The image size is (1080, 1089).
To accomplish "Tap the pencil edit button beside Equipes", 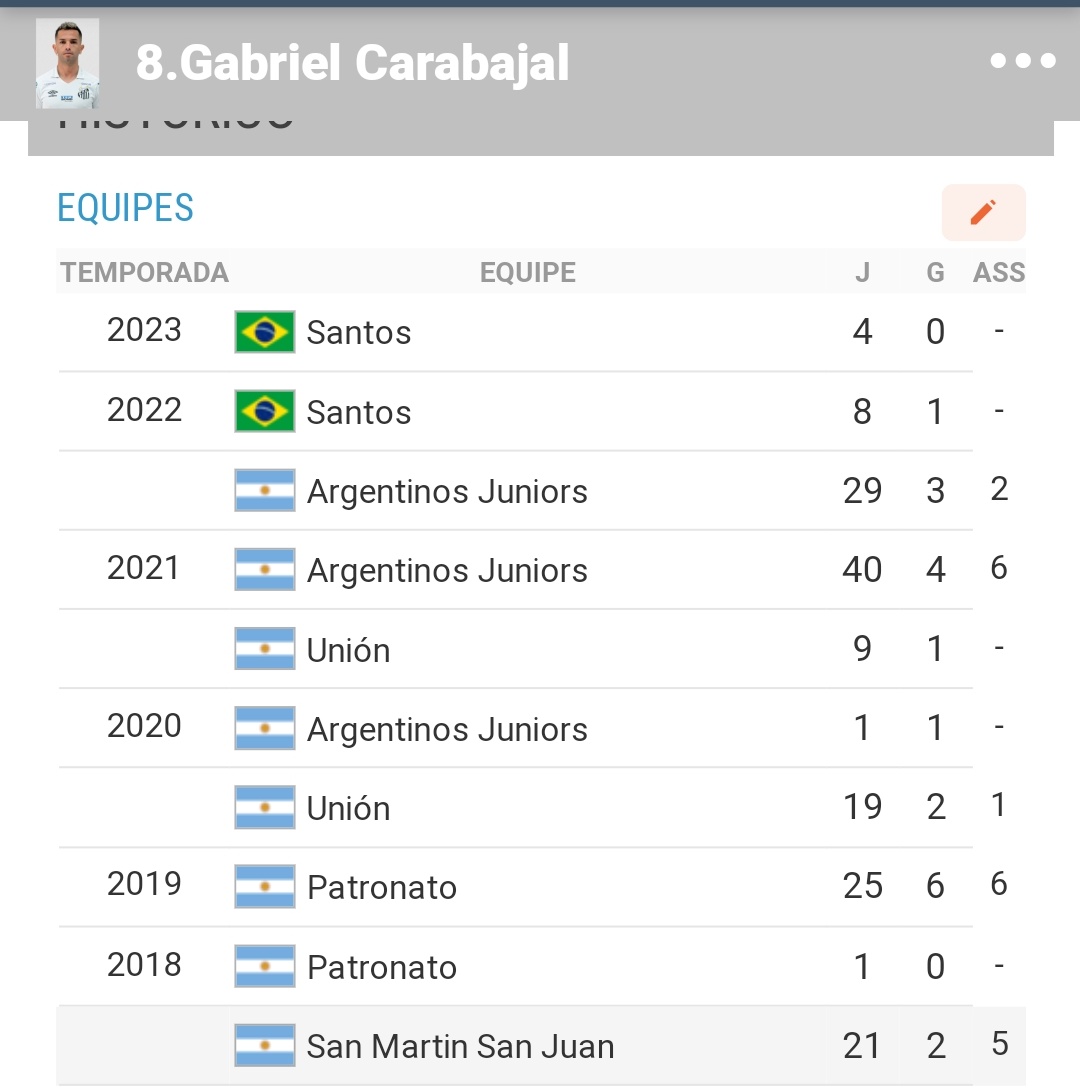I will click(983, 212).
